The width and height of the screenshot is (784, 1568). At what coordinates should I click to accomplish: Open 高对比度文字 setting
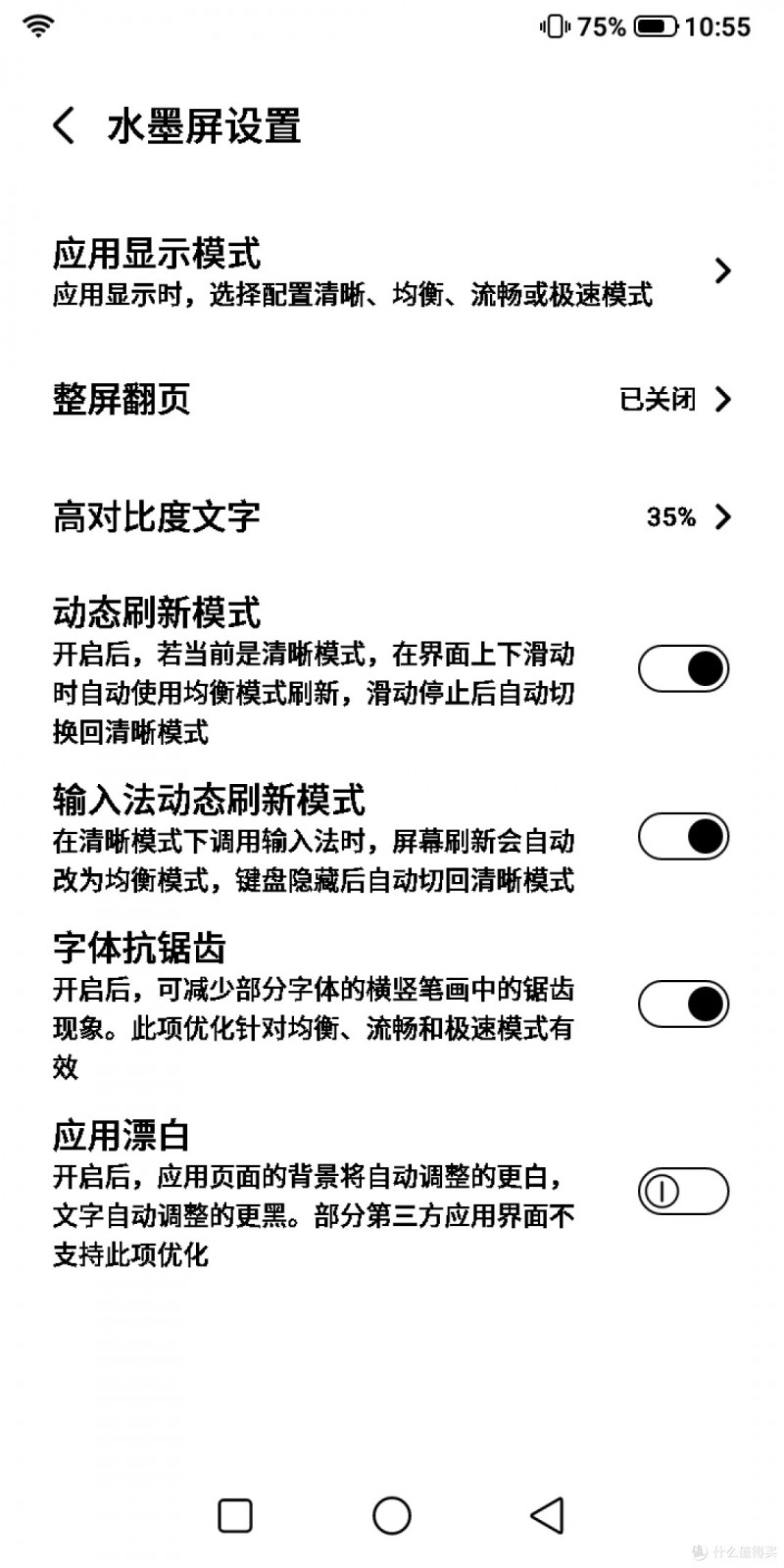[x=392, y=516]
